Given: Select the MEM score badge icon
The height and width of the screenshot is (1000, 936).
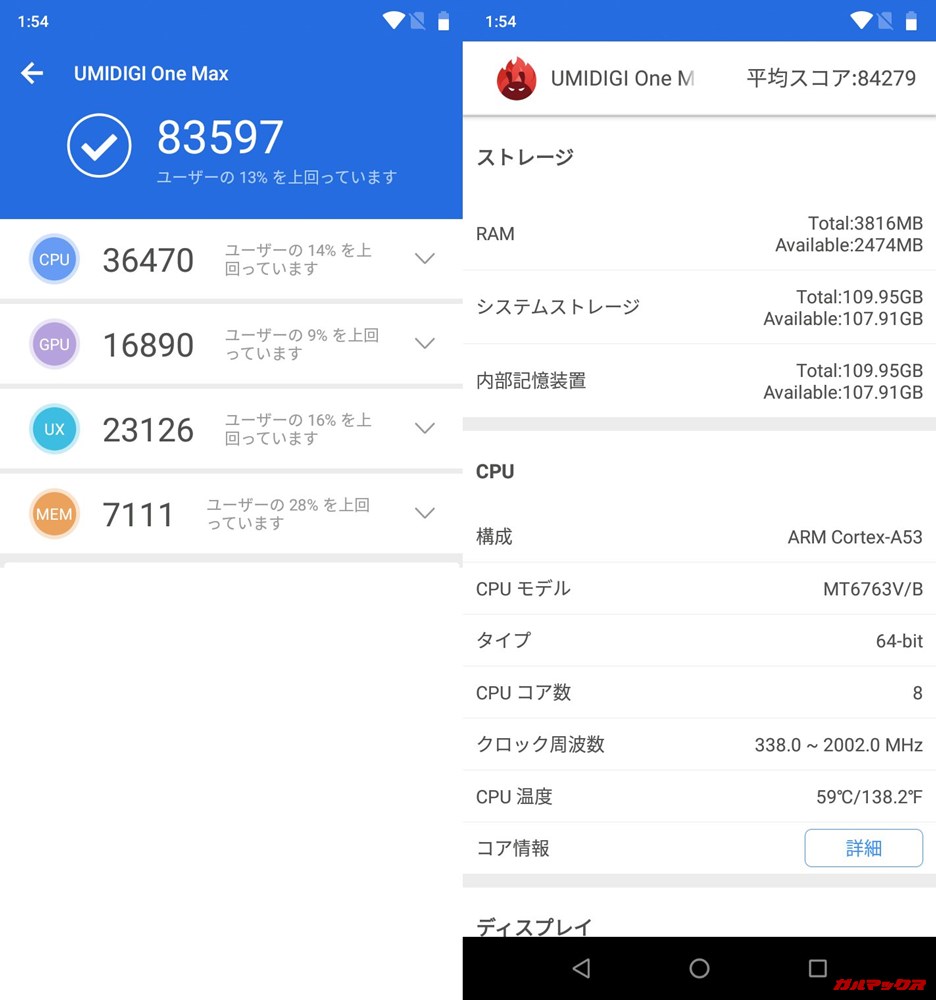Looking at the screenshot, I should (x=54, y=514).
